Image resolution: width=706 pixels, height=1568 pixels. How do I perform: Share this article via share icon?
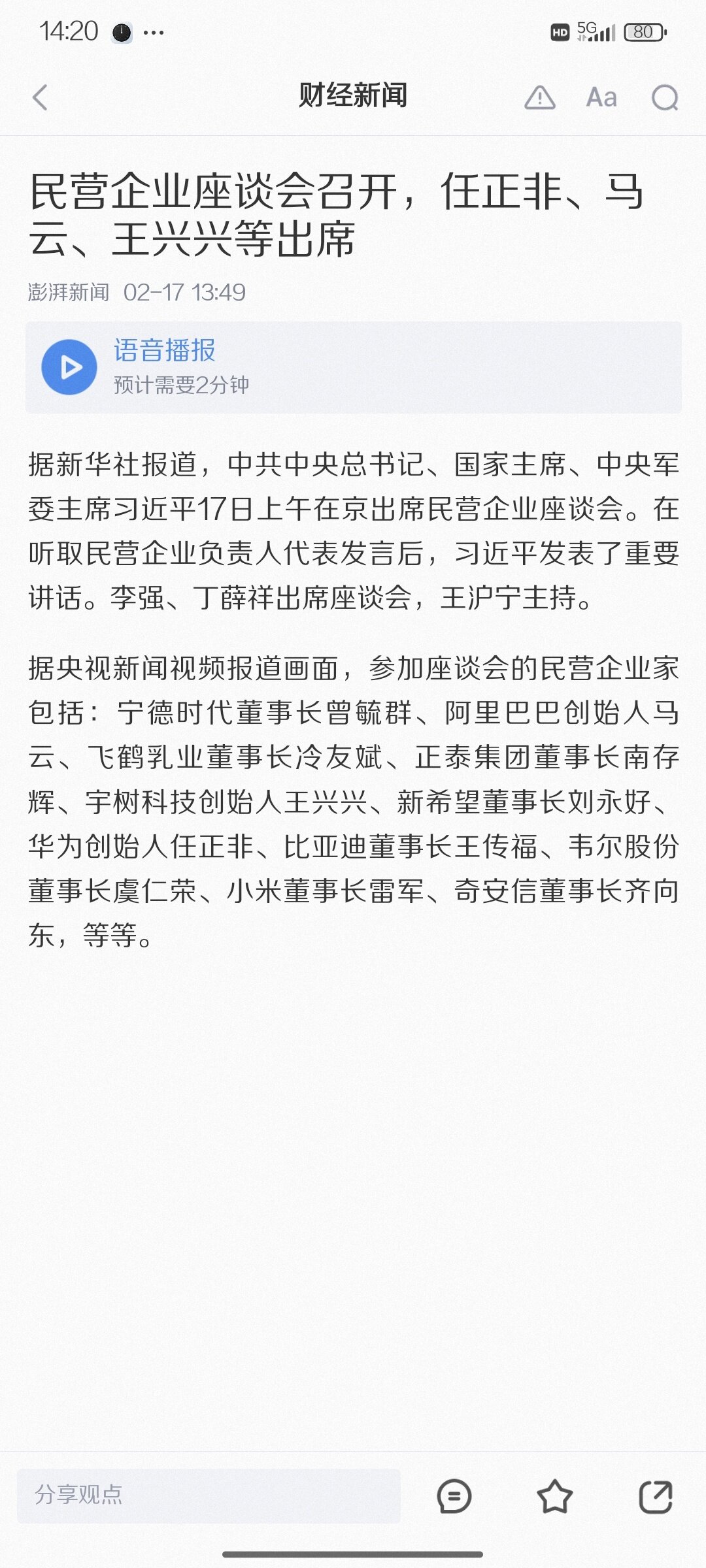tap(656, 1496)
